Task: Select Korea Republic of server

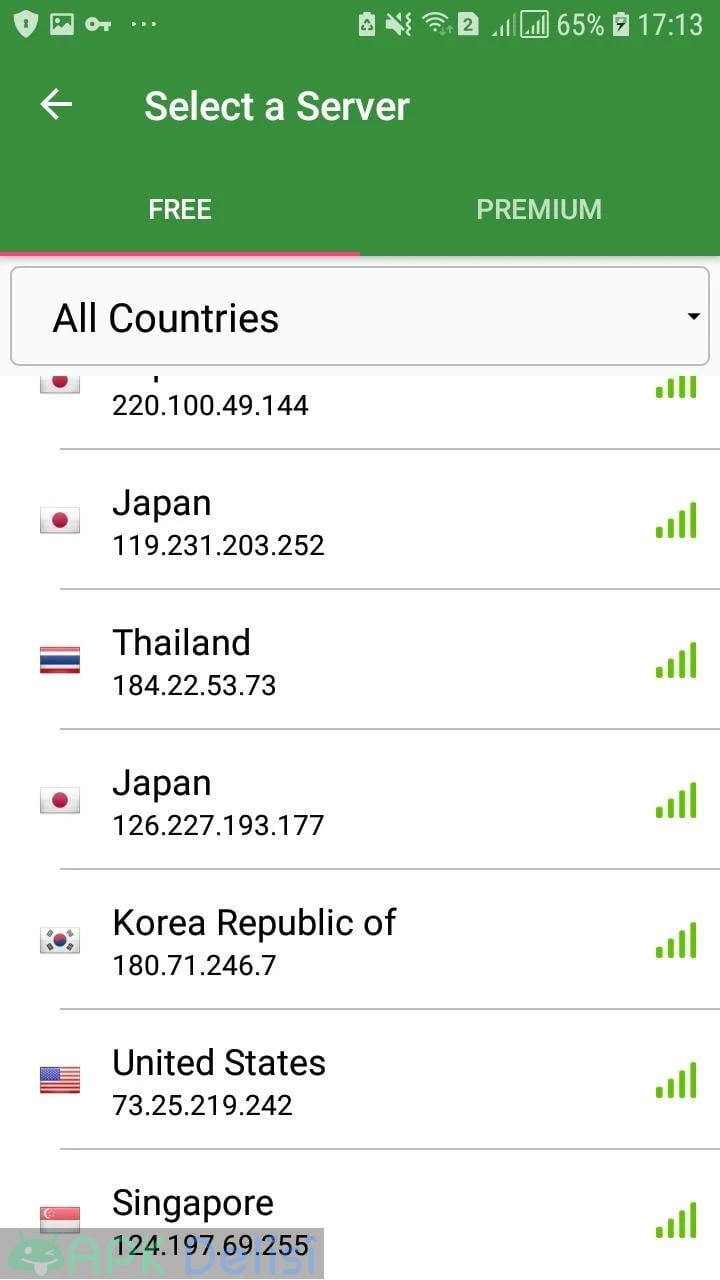Action: [x=360, y=940]
